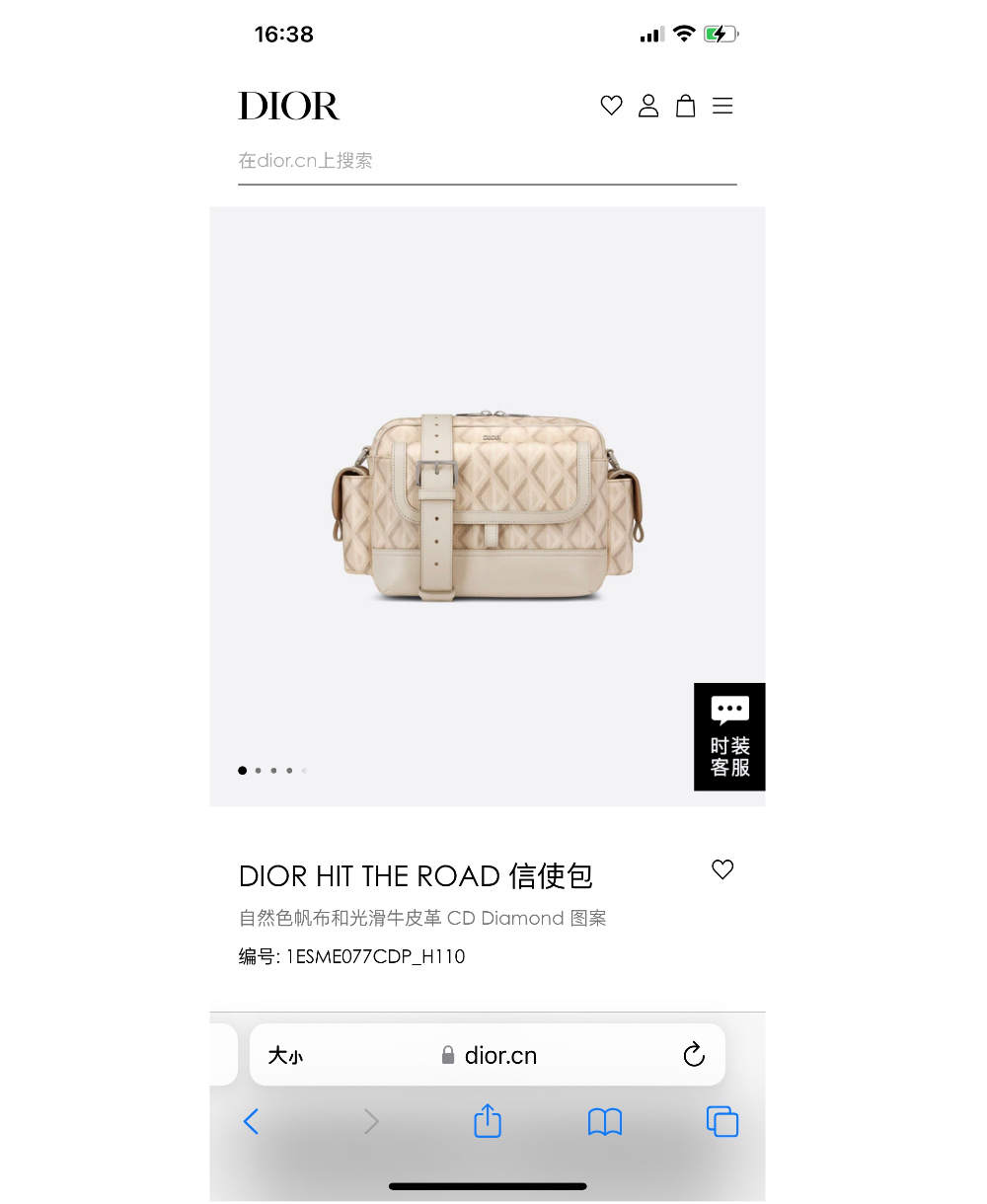Tap the dior.cn address bar
The width and height of the screenshot is (987, 1204).
[x=491, y=1056]
